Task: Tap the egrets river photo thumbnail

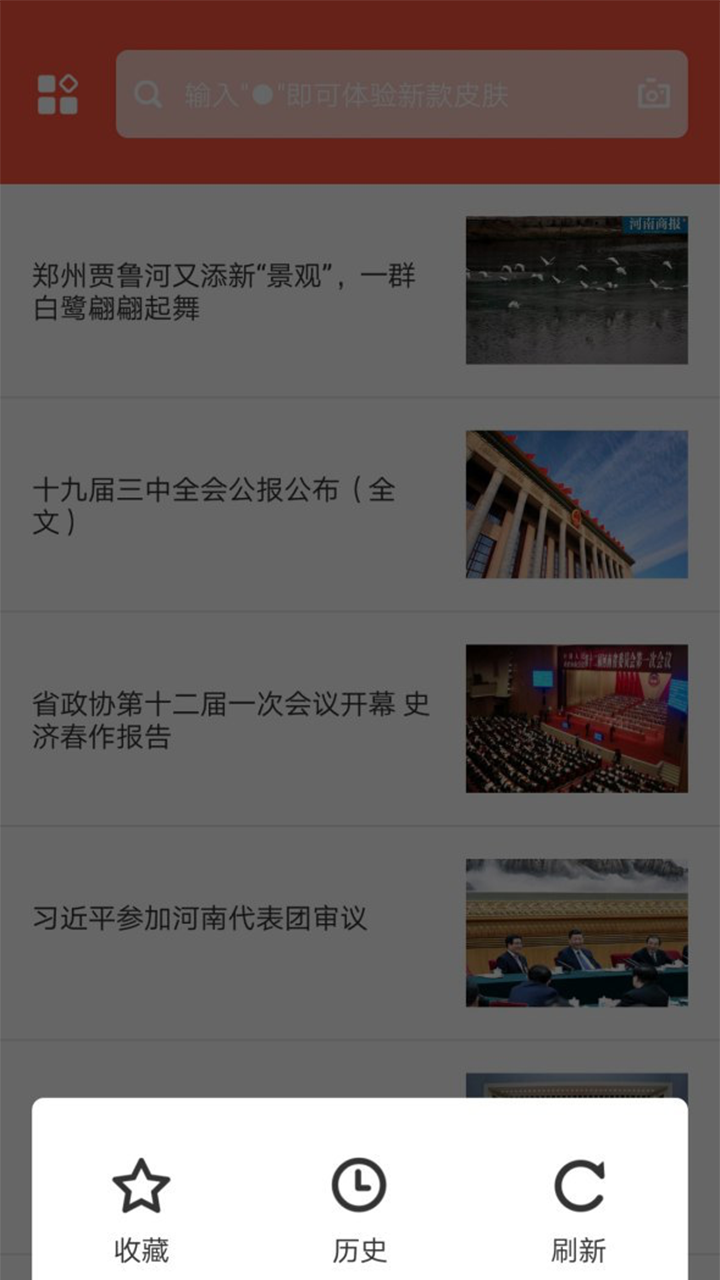Action: (576, 289)
